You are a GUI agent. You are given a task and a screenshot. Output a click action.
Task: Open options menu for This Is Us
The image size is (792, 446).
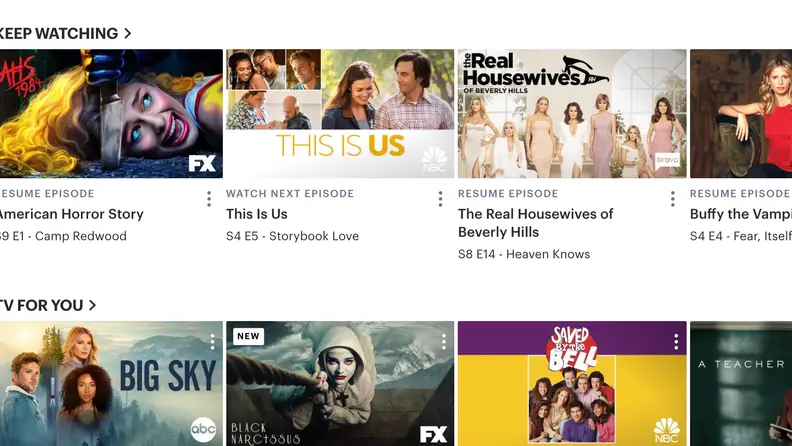[x=440, y=199]
